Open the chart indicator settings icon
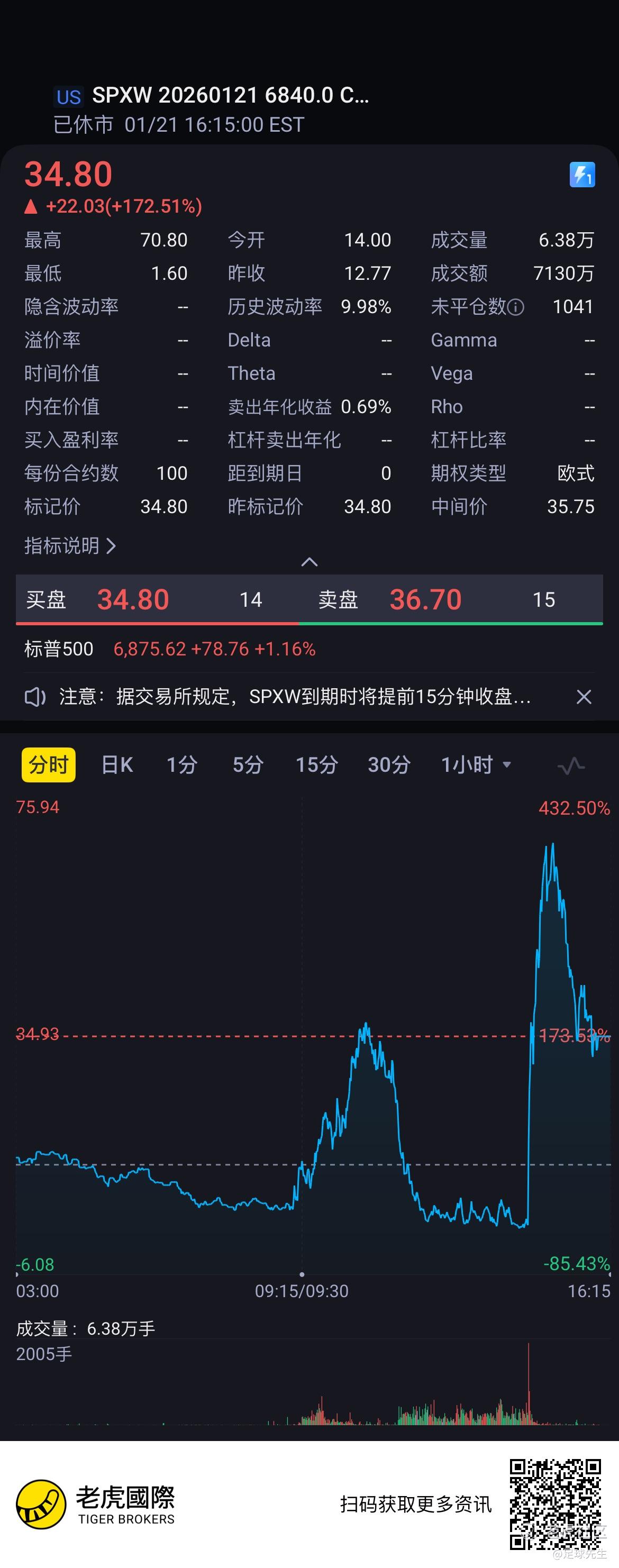The width and height of the screenshot is (619, 1568). coord(571,765)
